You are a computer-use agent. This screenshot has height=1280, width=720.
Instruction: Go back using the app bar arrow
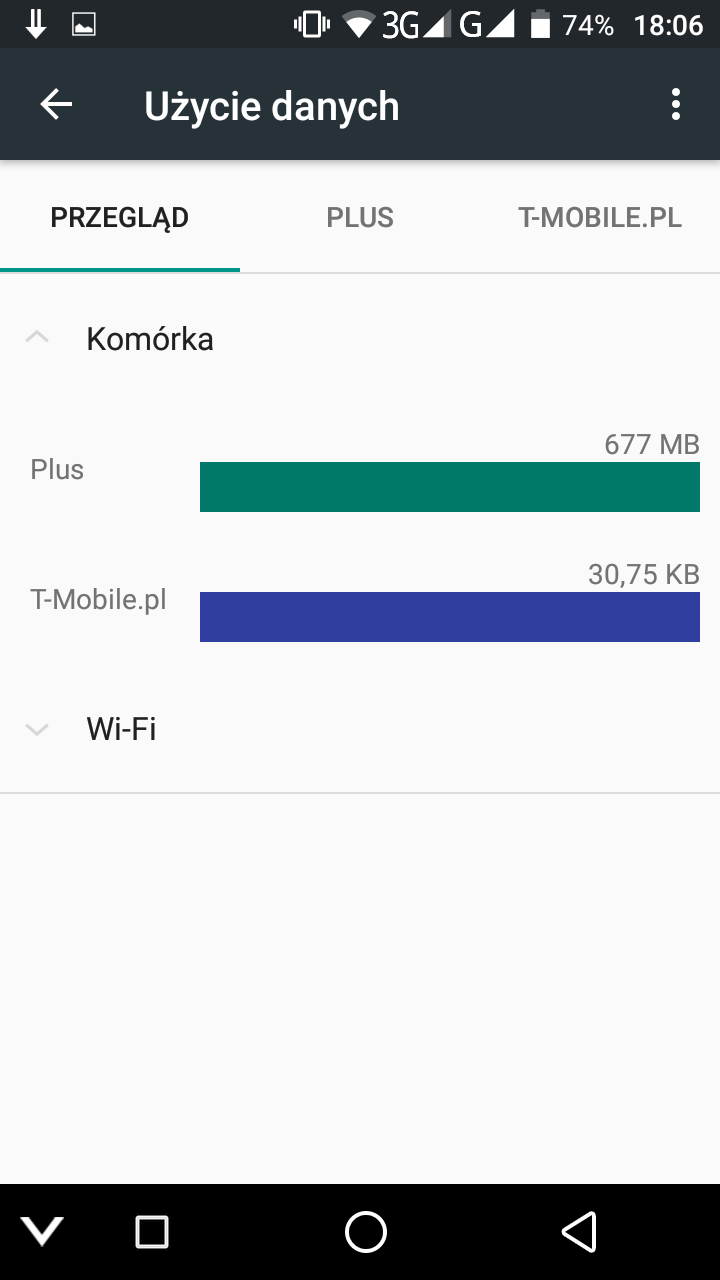(56, 105)
